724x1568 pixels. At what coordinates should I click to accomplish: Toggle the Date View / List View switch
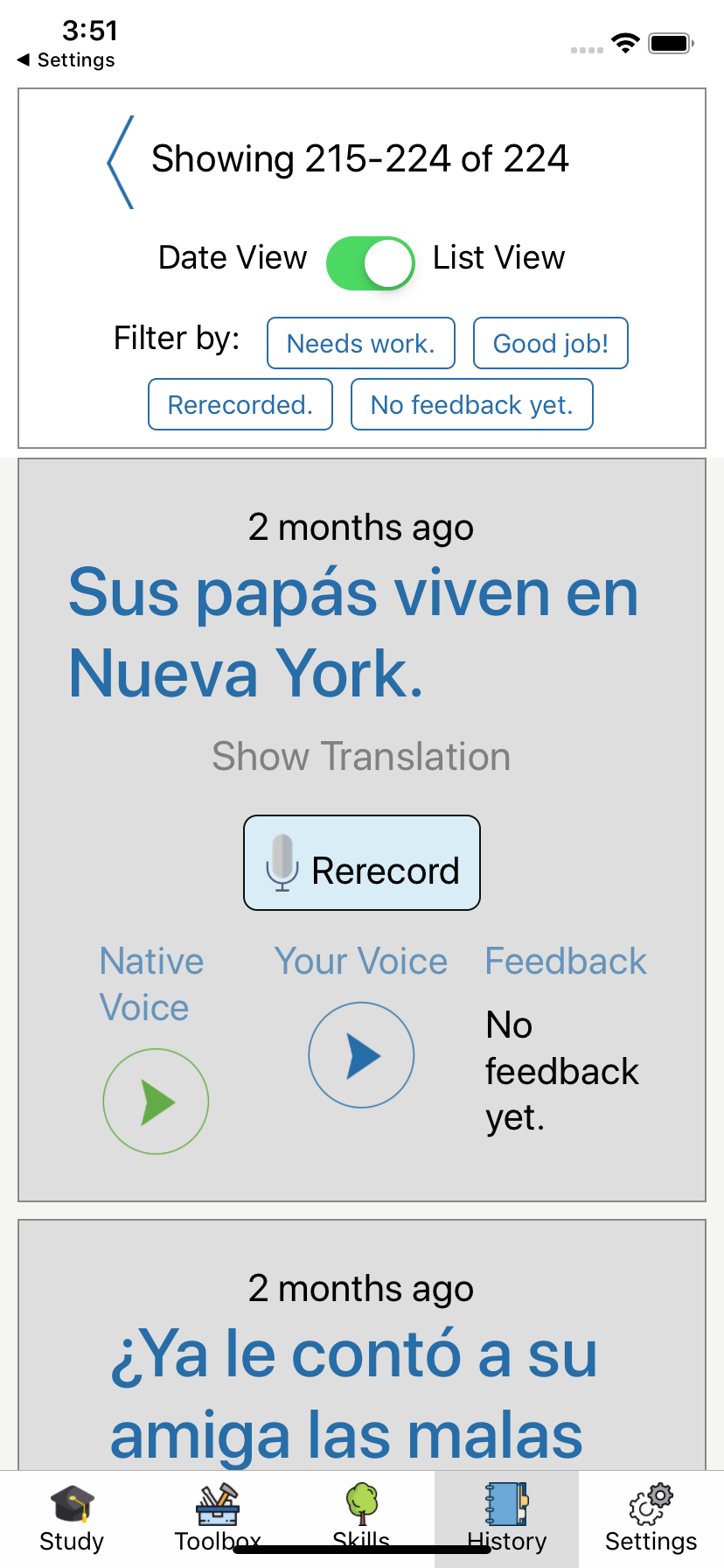pyautogui.click(x=370, y=262)
